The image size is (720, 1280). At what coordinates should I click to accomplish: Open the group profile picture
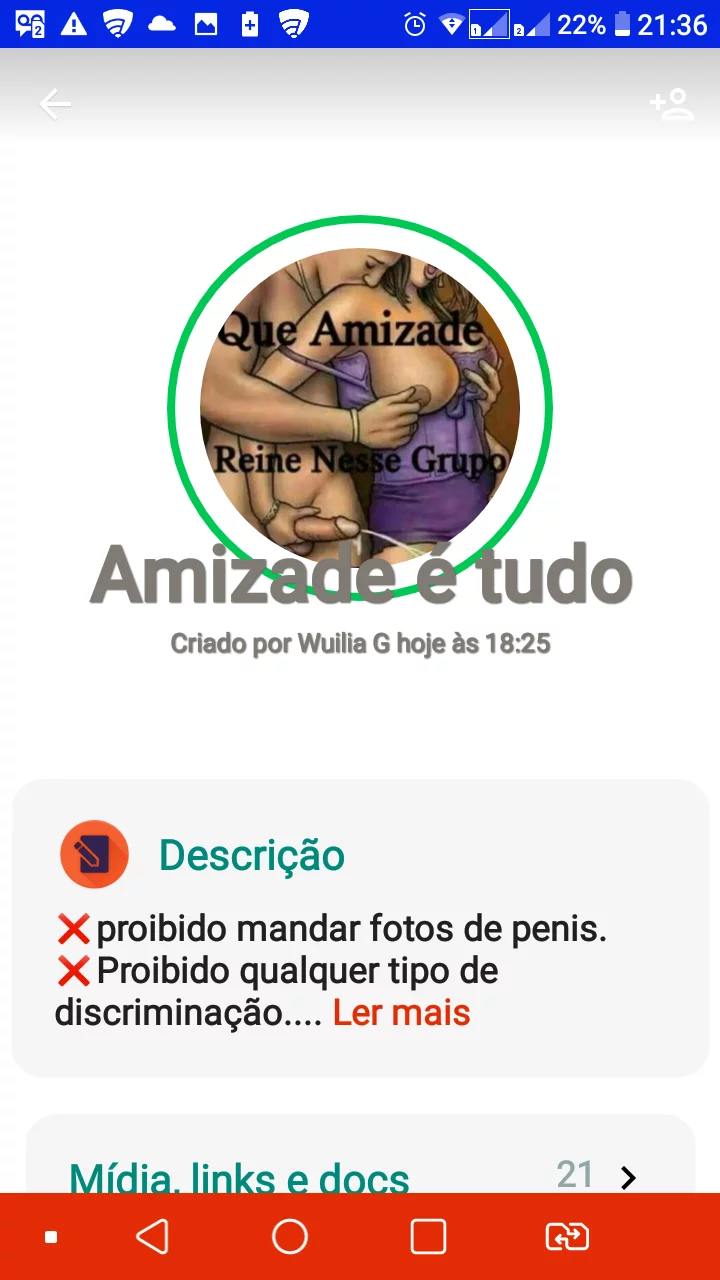click(360, 406)
